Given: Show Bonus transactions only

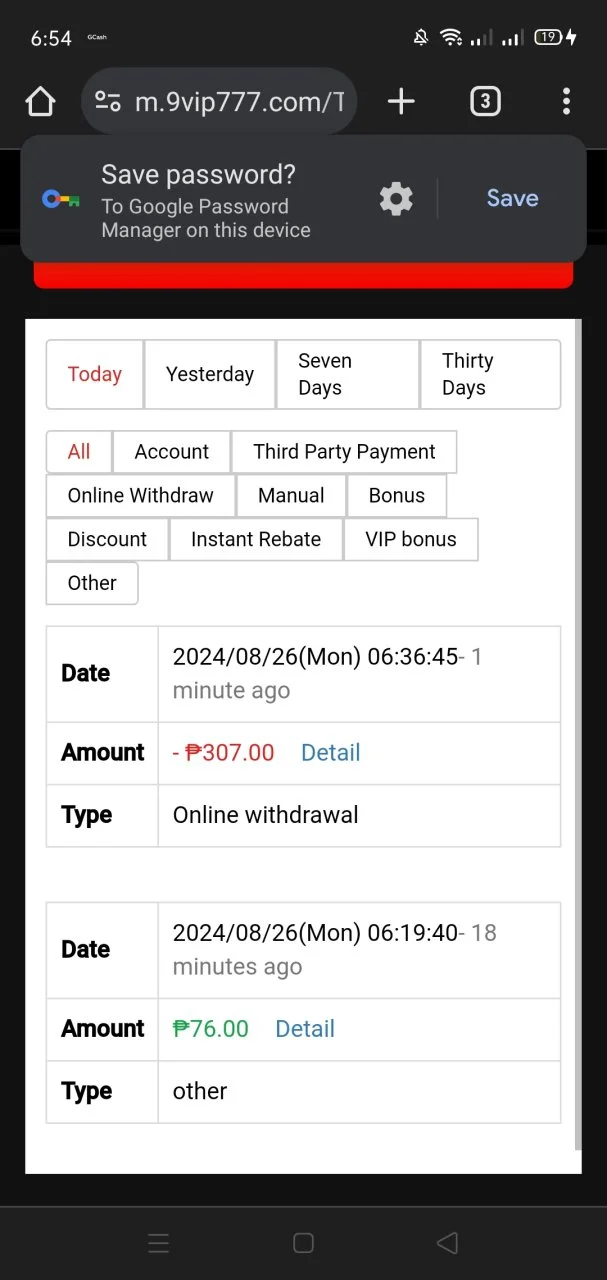Looking at the screenshot, I should point(397,496).
